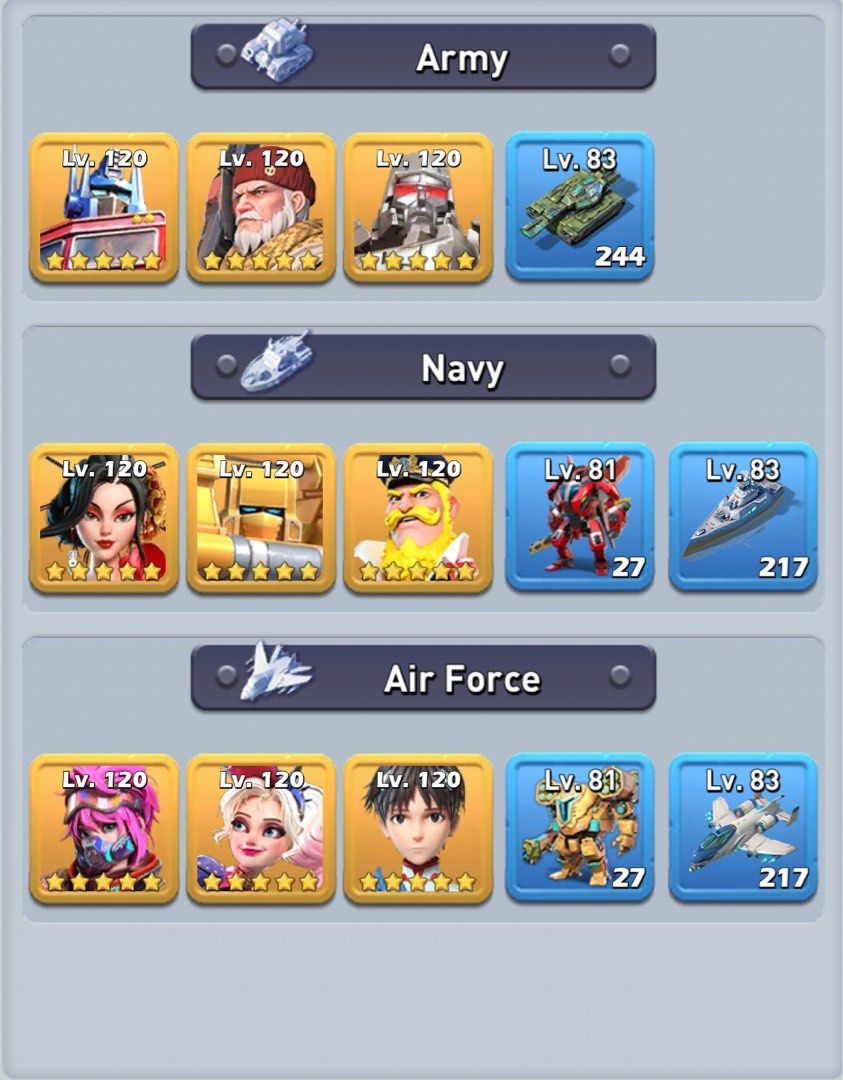View the grey robot hero in Army
Screen dimensions: 843x1080
[418, 208]
